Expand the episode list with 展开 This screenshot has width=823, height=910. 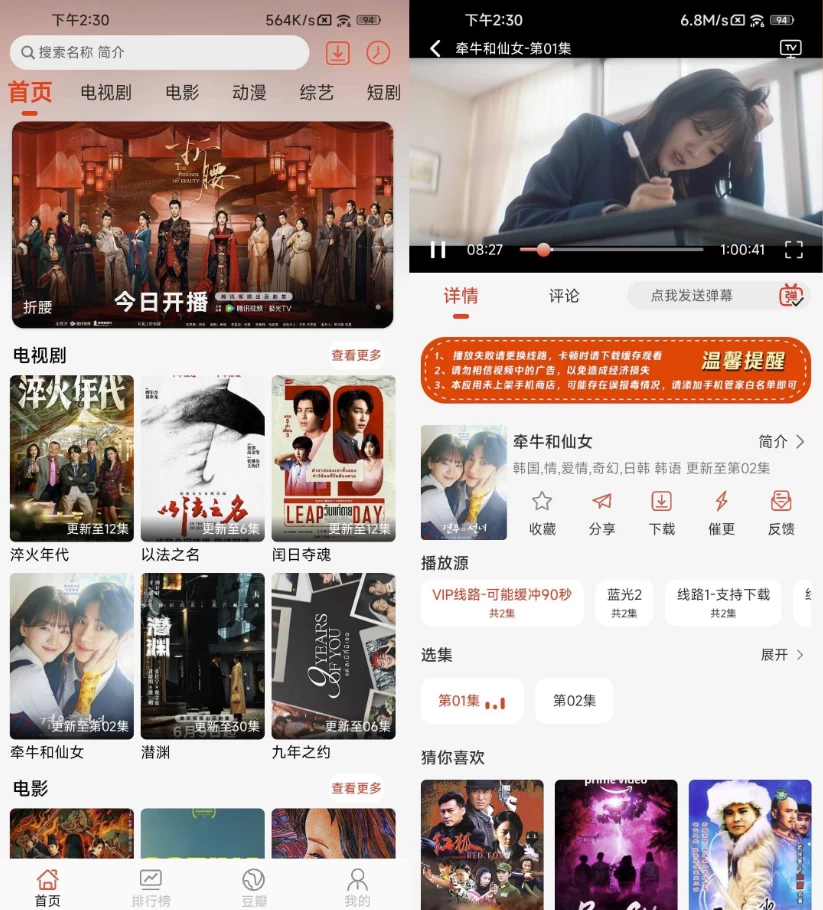click(782, 655)
